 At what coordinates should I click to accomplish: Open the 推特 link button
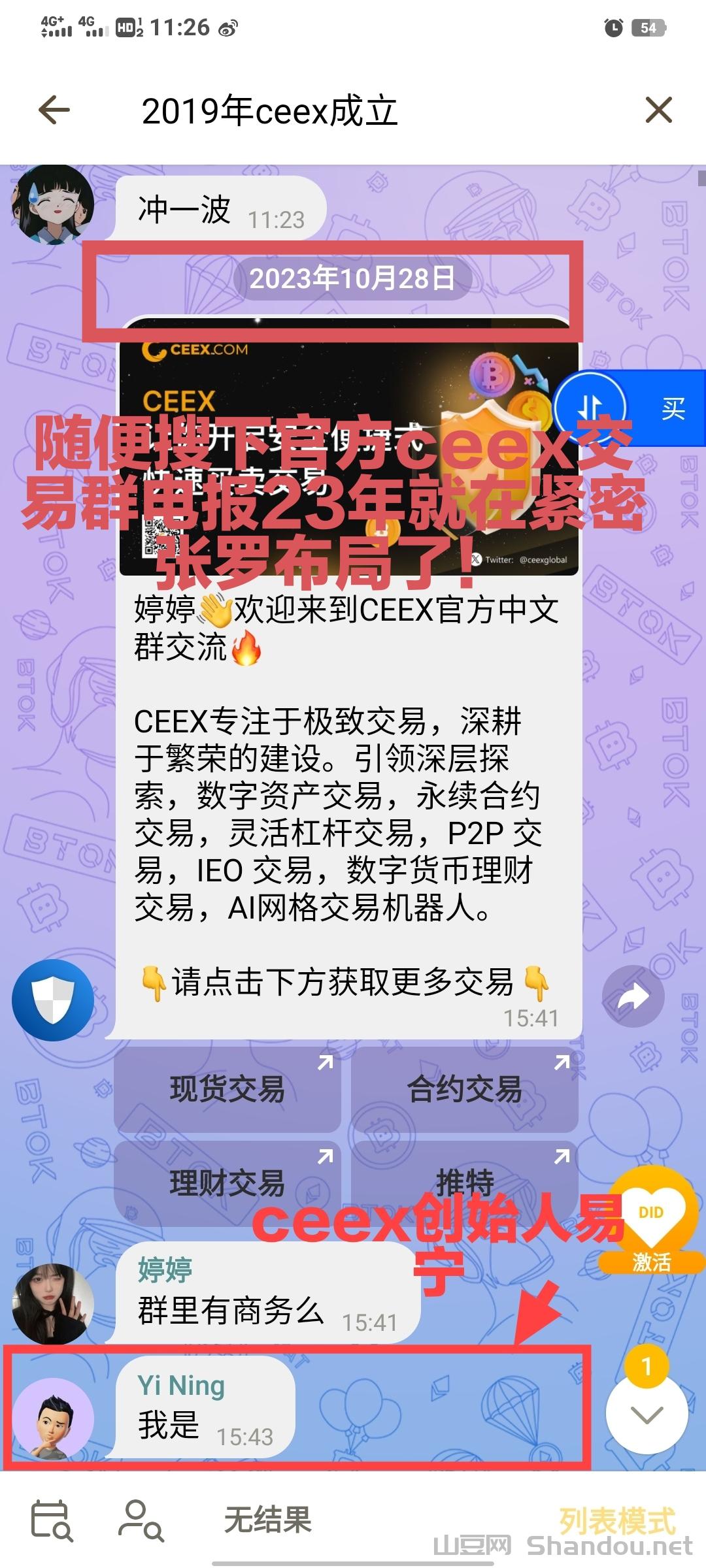click(x=464, y=1180)
